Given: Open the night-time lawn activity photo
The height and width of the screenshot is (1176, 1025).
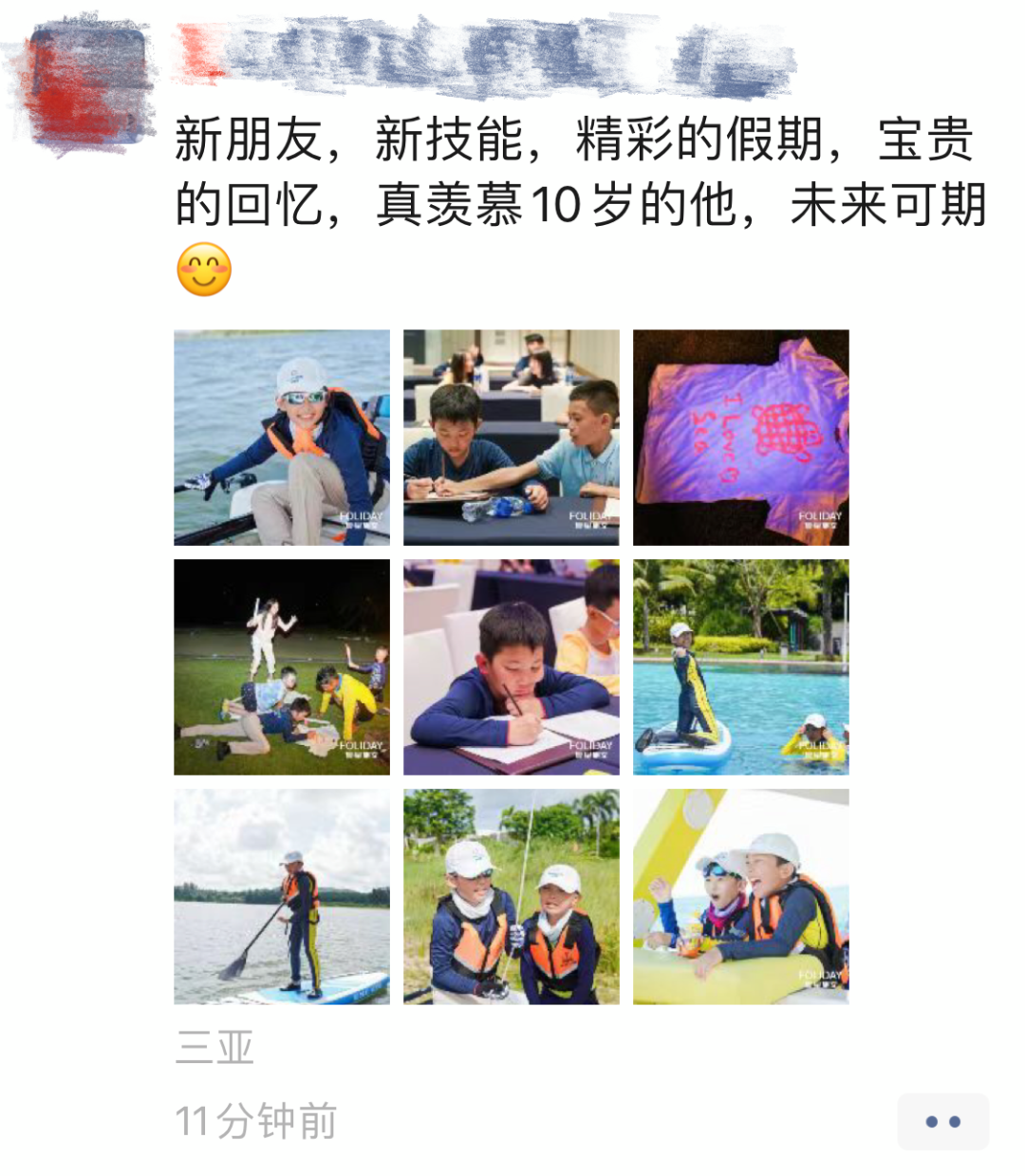Looking at the screenshot, I should tap(282, 667).
